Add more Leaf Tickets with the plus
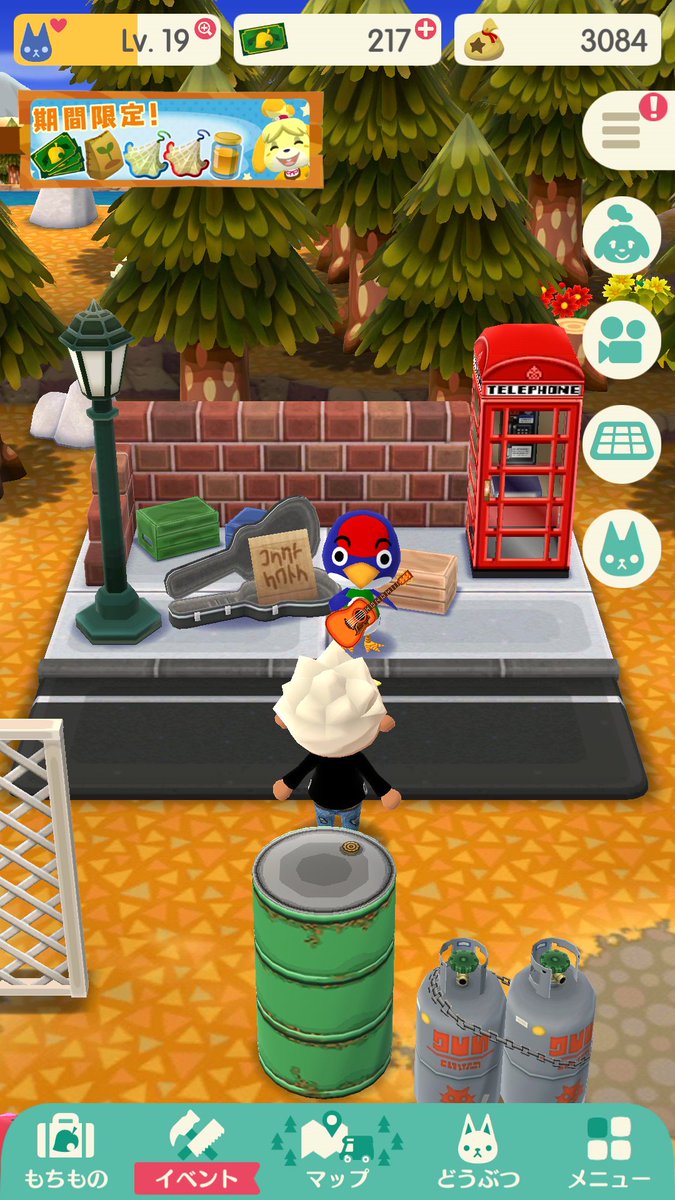The width and height of the screenshot is (675, 1200). [x=425, y=30]
